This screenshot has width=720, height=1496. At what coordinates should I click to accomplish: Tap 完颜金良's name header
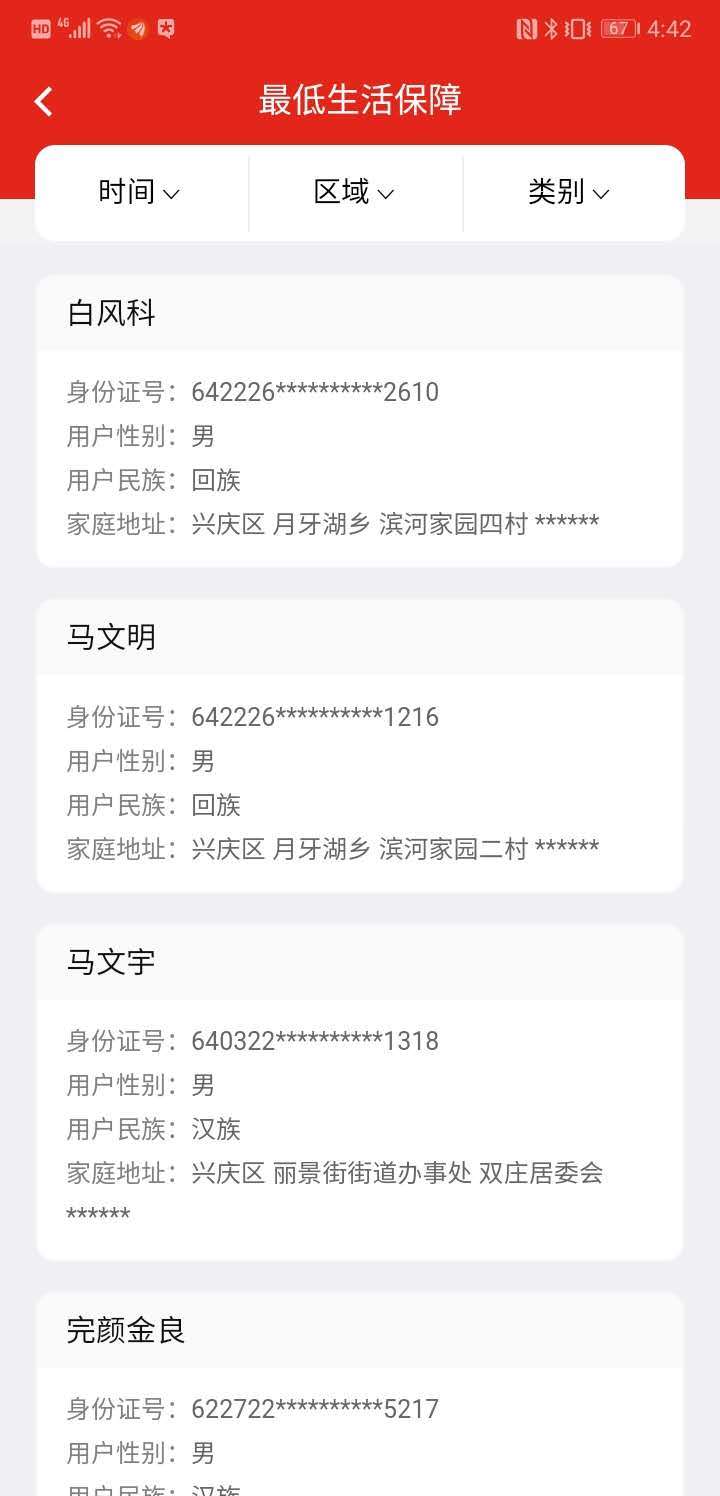(122, 1331)
